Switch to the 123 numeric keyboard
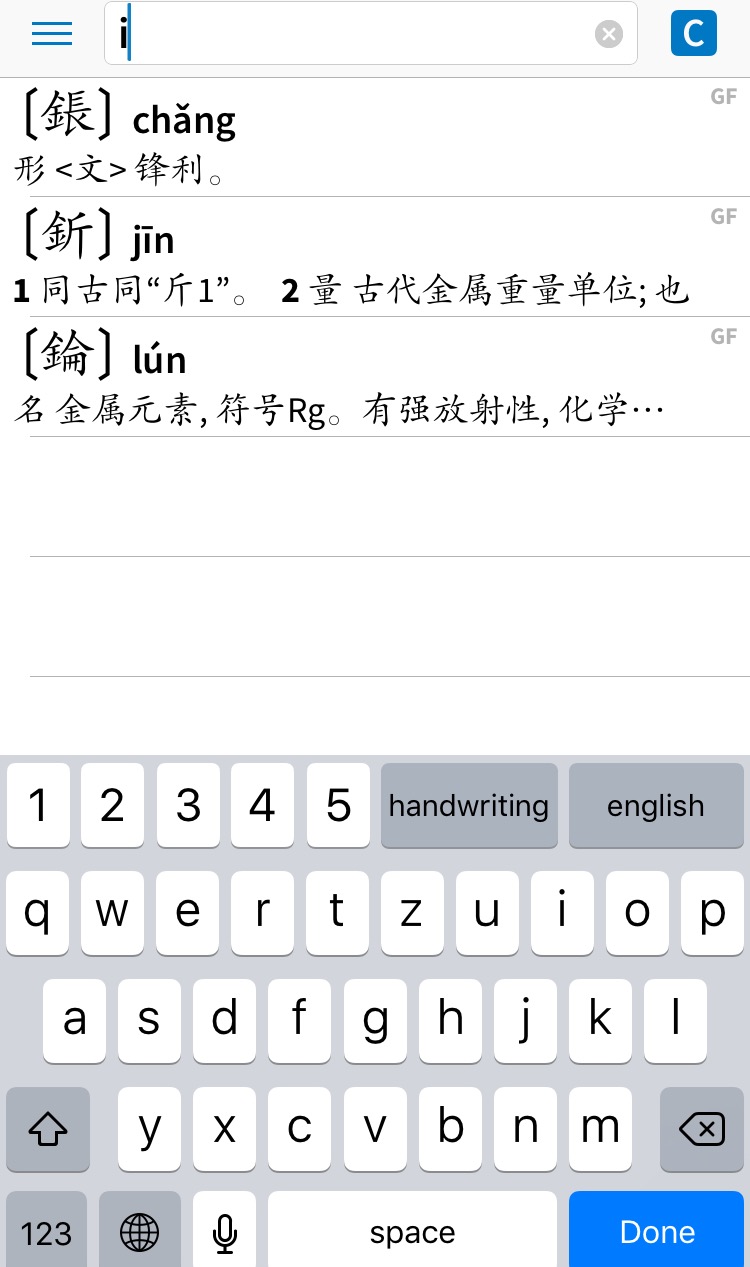Viewport: 750px width, 1267px height. [x=46, y=1230]
